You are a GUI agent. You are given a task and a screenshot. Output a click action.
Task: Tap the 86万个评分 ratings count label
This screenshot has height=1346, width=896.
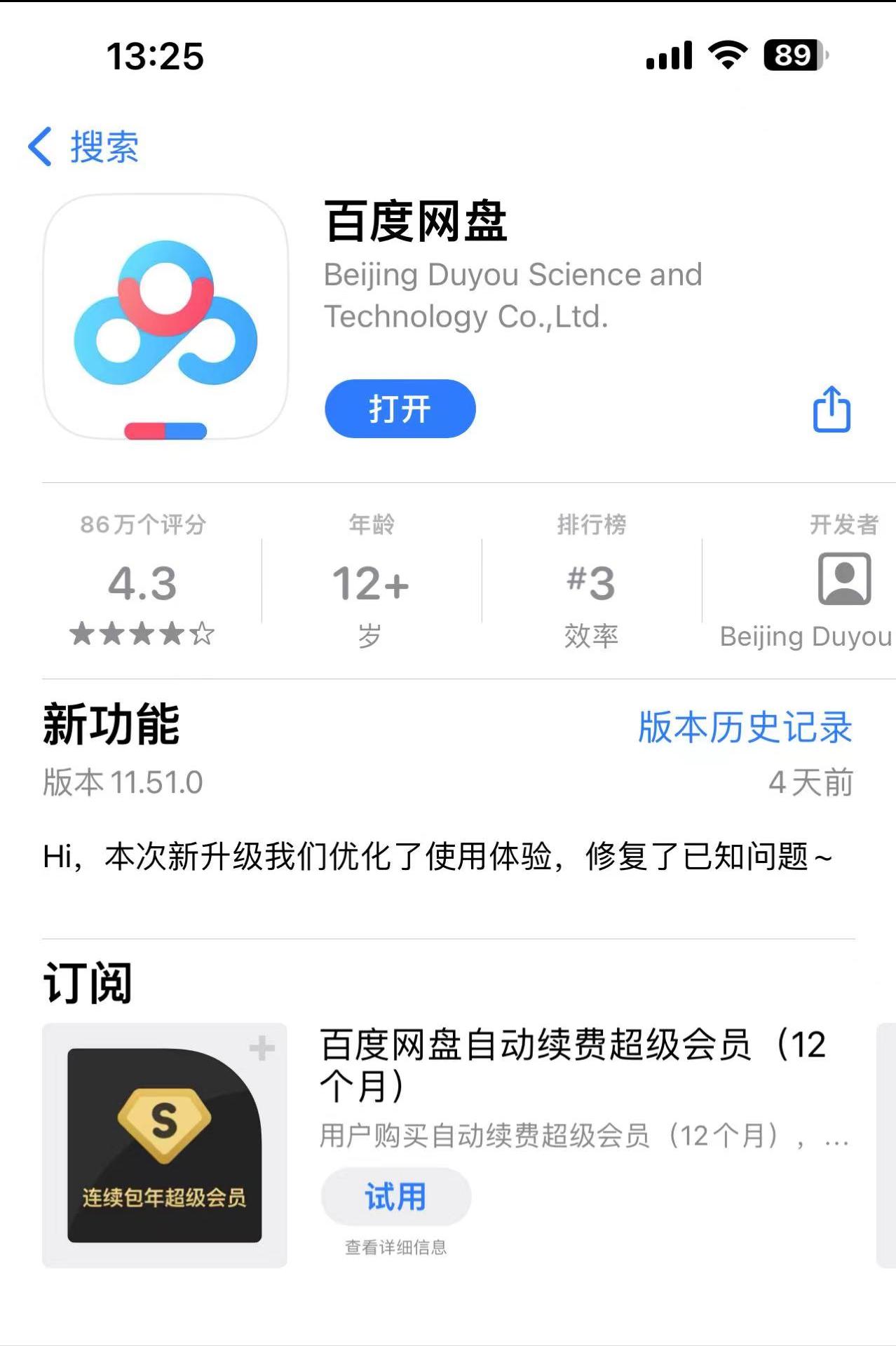tap(143, 522)
